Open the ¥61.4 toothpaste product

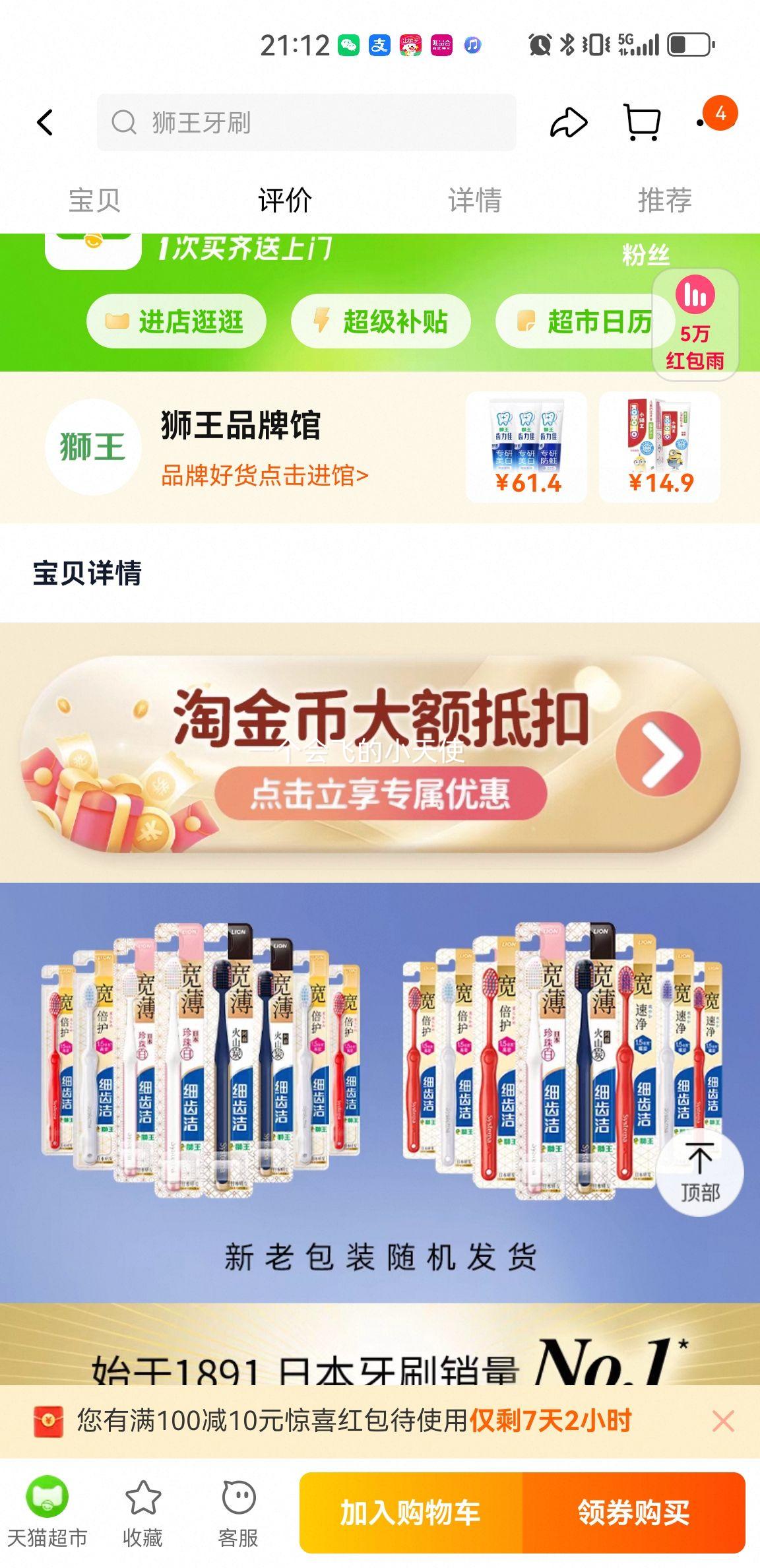tap(526, 447)
